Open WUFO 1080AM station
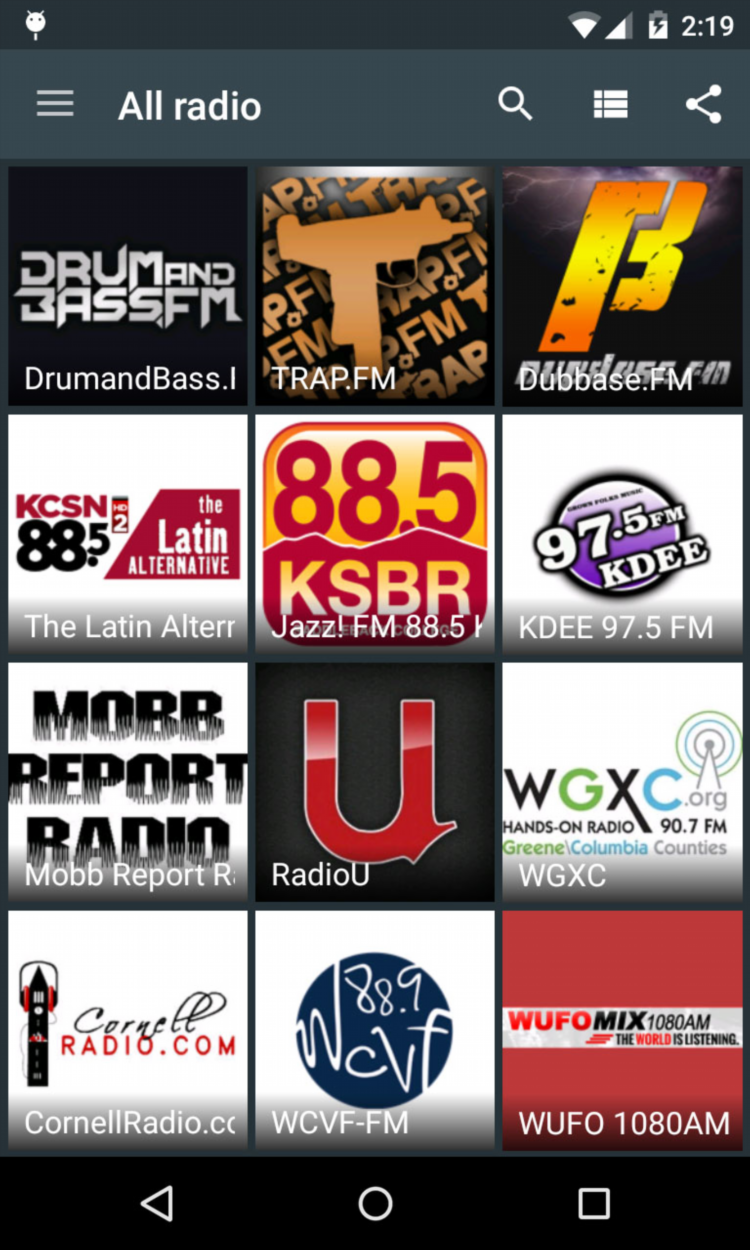The image size is (750, 1250). (x=622, y=1030)
